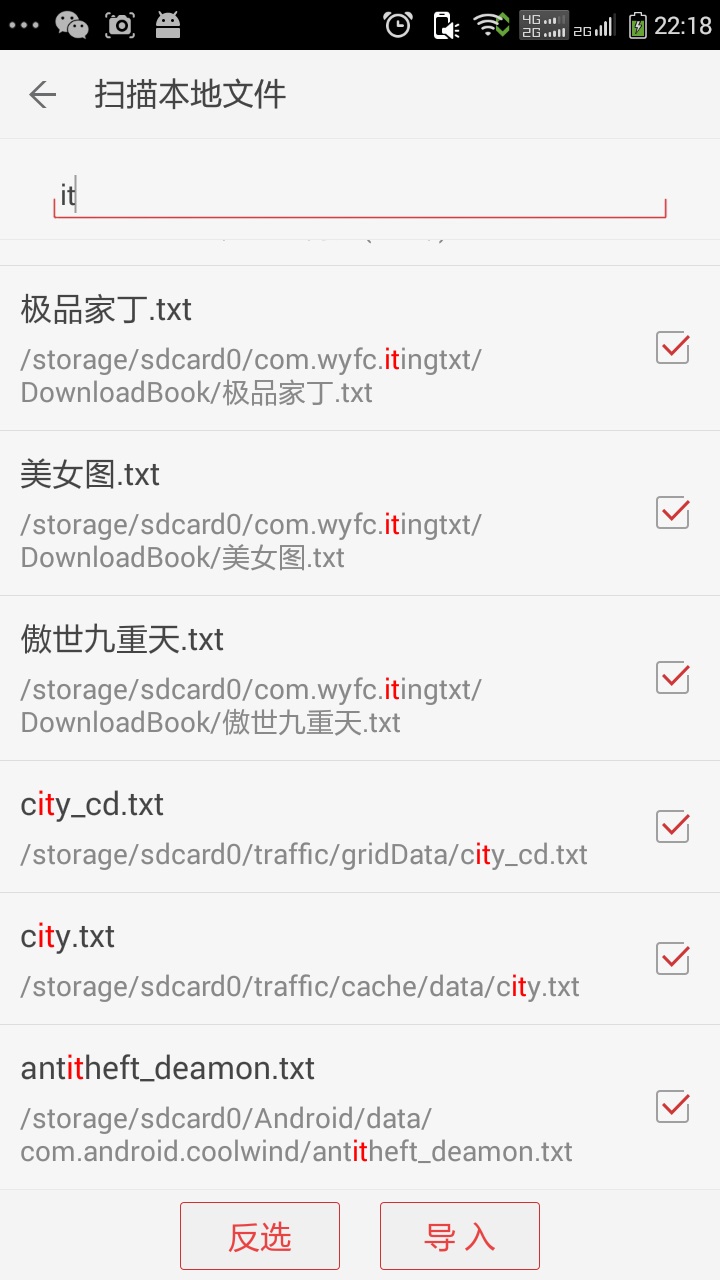Viewport: 720px width, 1280px height.
Task: Uncheck the 美女图.txt file checkbox
Action: coord(672,512)
